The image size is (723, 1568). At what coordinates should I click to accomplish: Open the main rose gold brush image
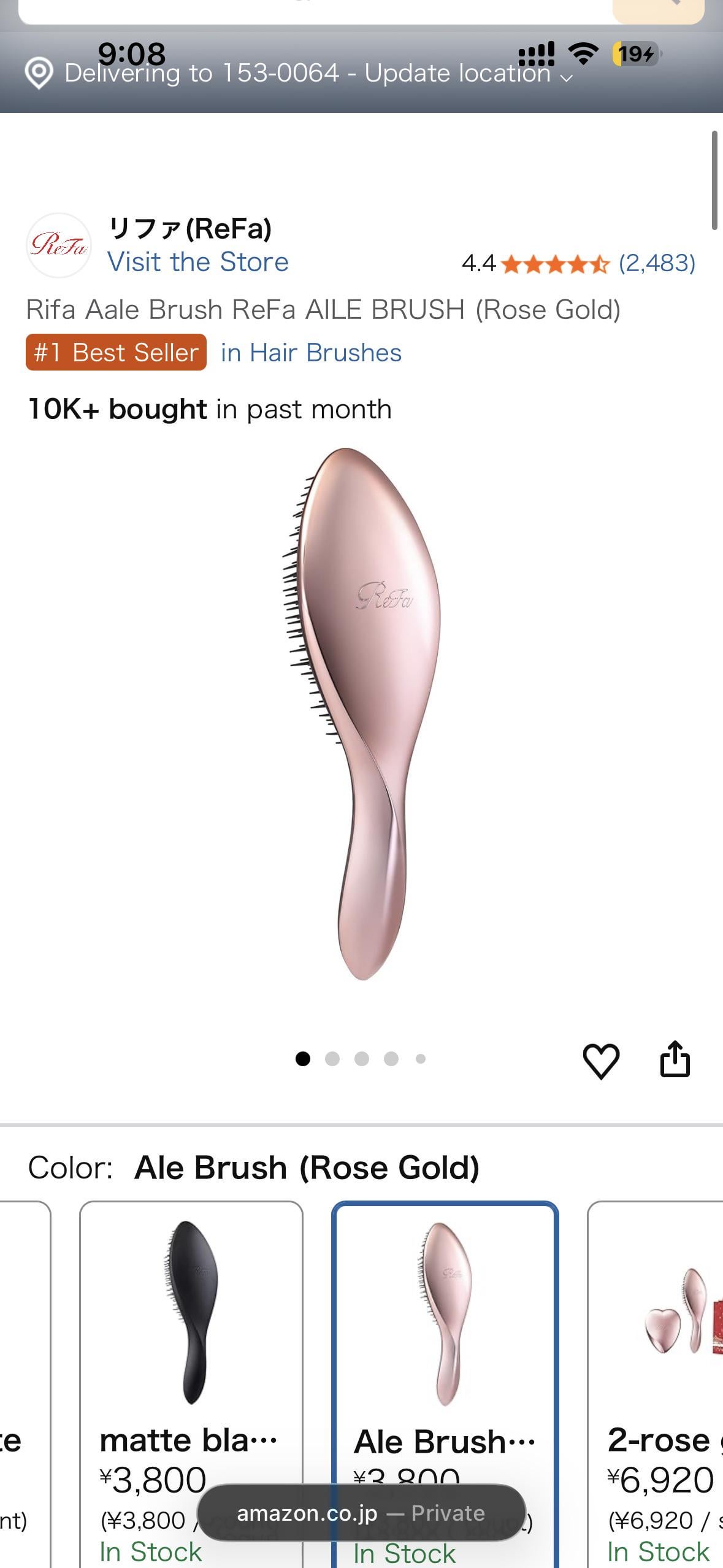362,712
